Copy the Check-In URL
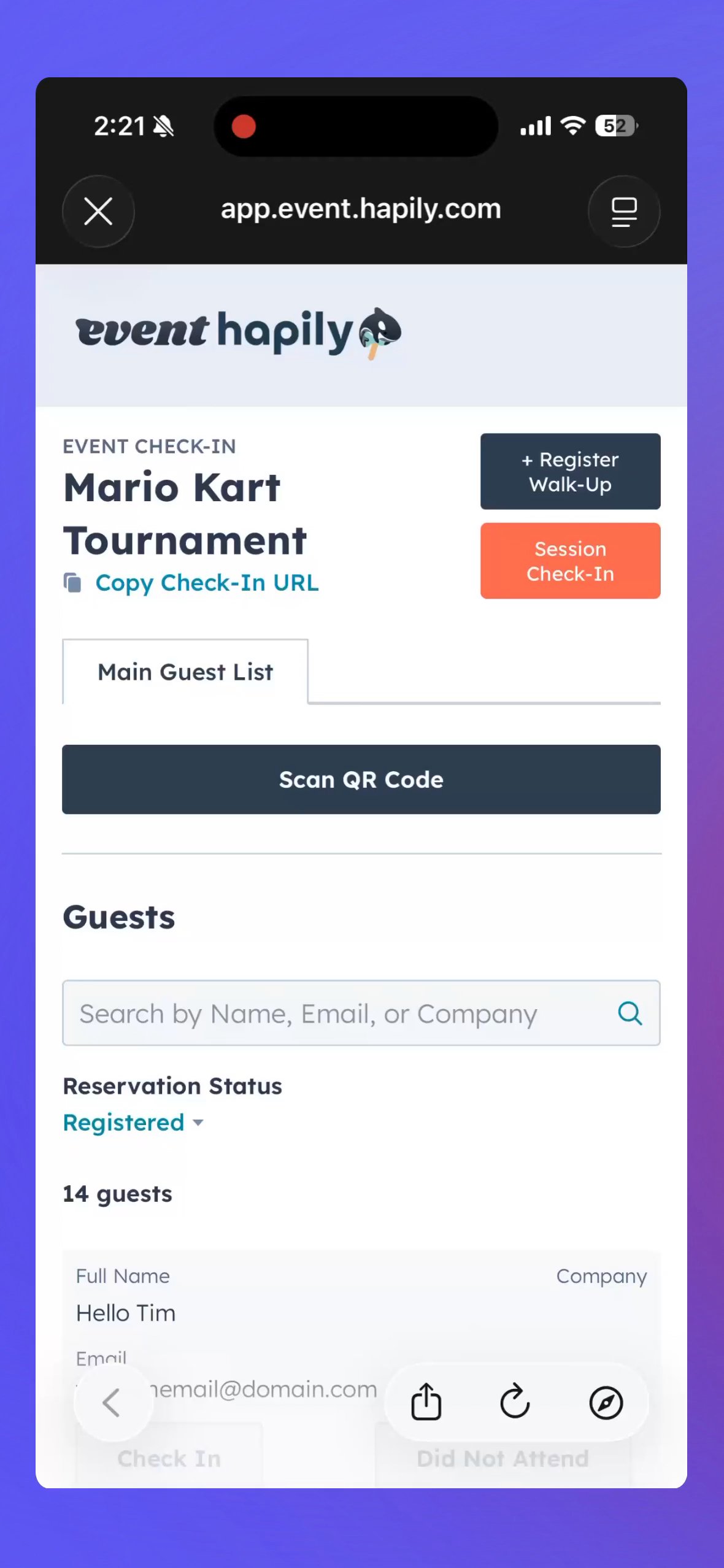Image resolution: width=724 pixels, height=1568 pixels. 206,583
